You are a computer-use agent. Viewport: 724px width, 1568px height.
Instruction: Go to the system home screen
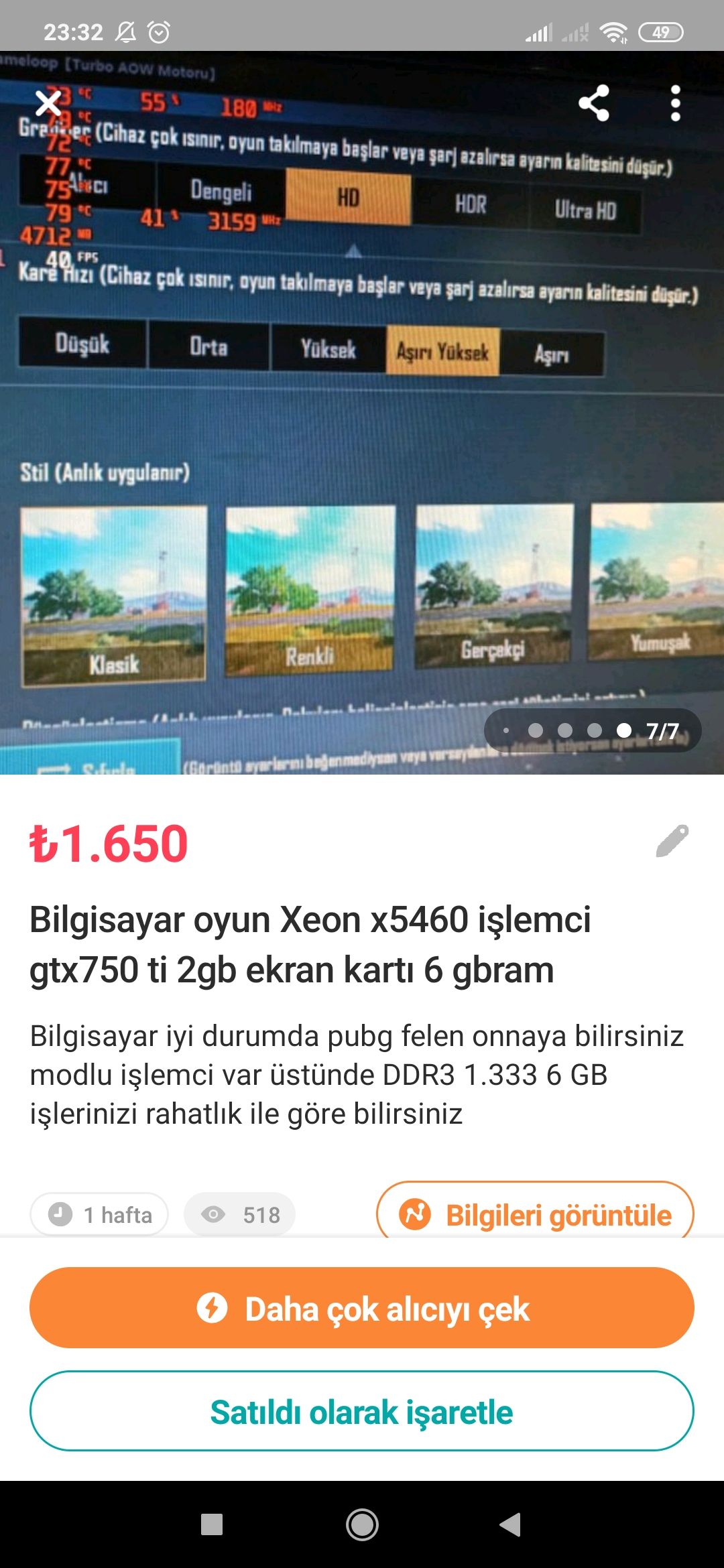[362, 1524]
